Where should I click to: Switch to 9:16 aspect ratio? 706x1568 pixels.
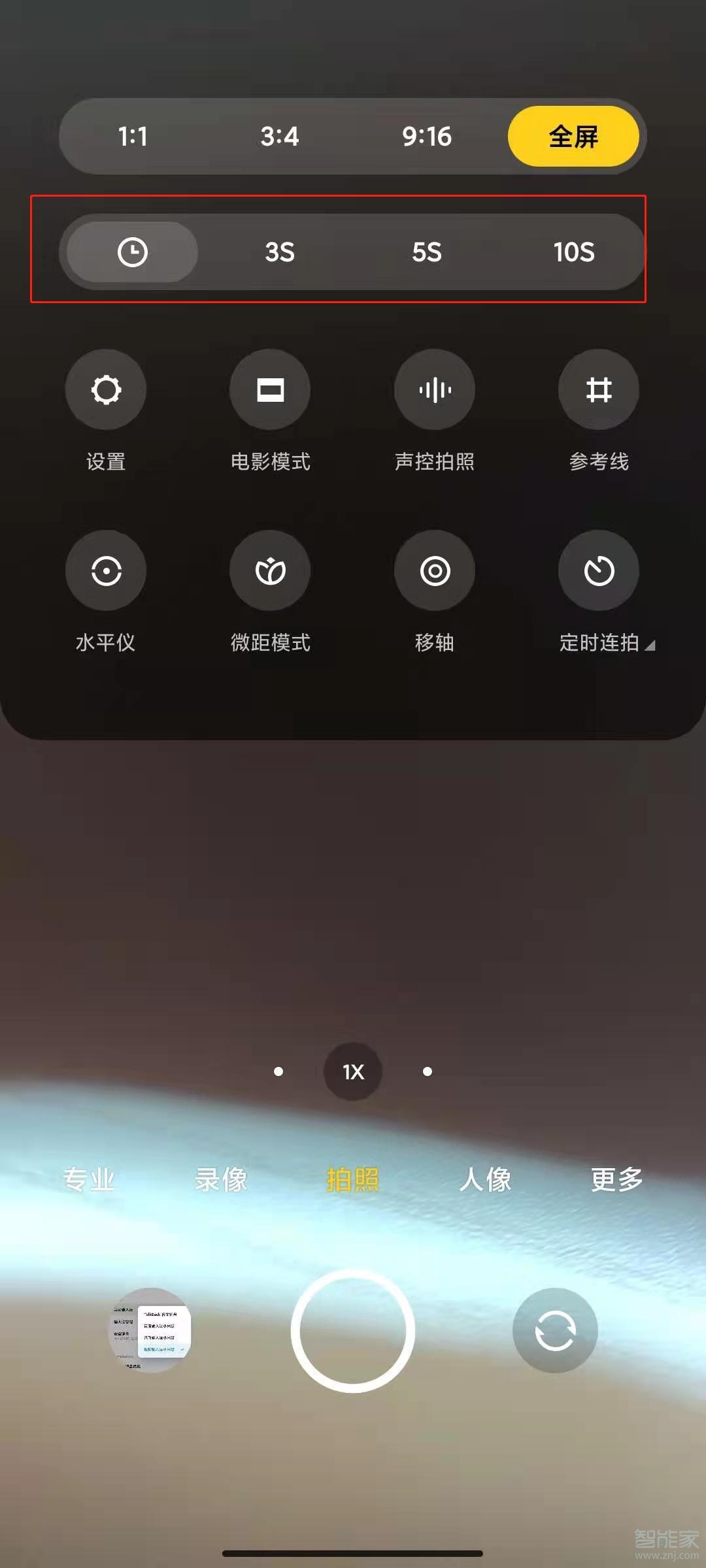pos(427,137)
